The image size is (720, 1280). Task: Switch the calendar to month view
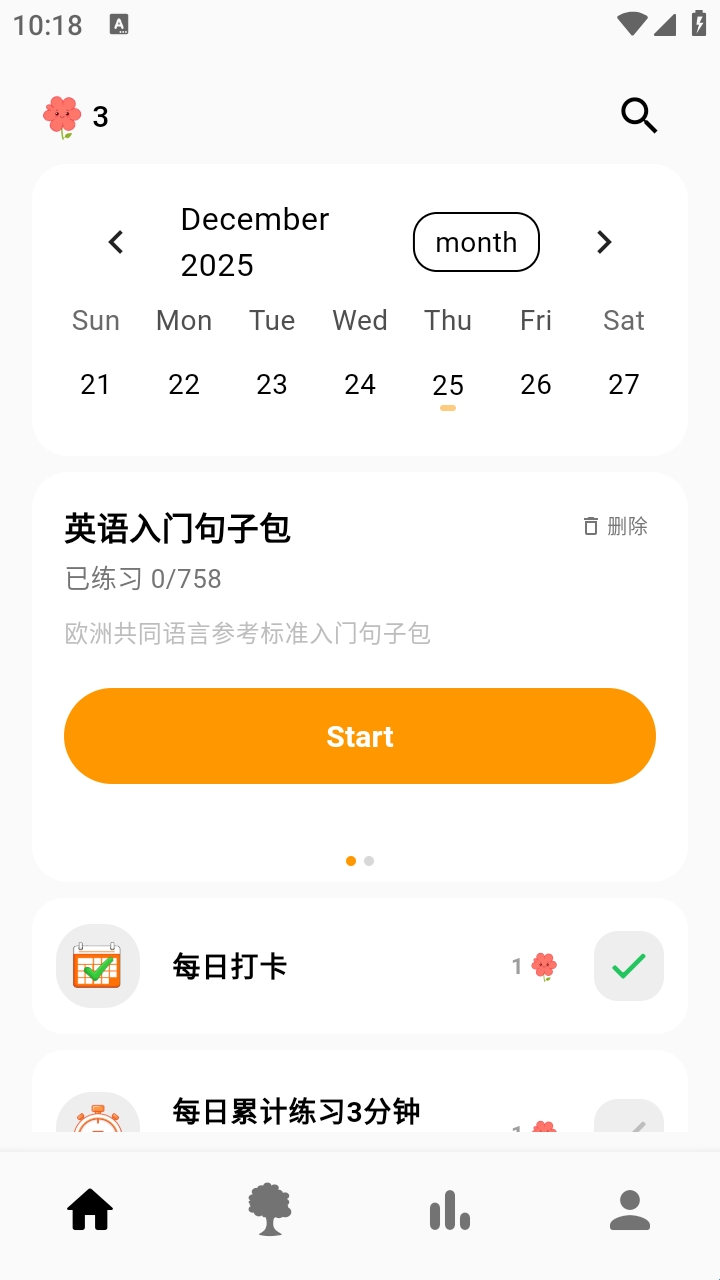(x=476, y=242)
